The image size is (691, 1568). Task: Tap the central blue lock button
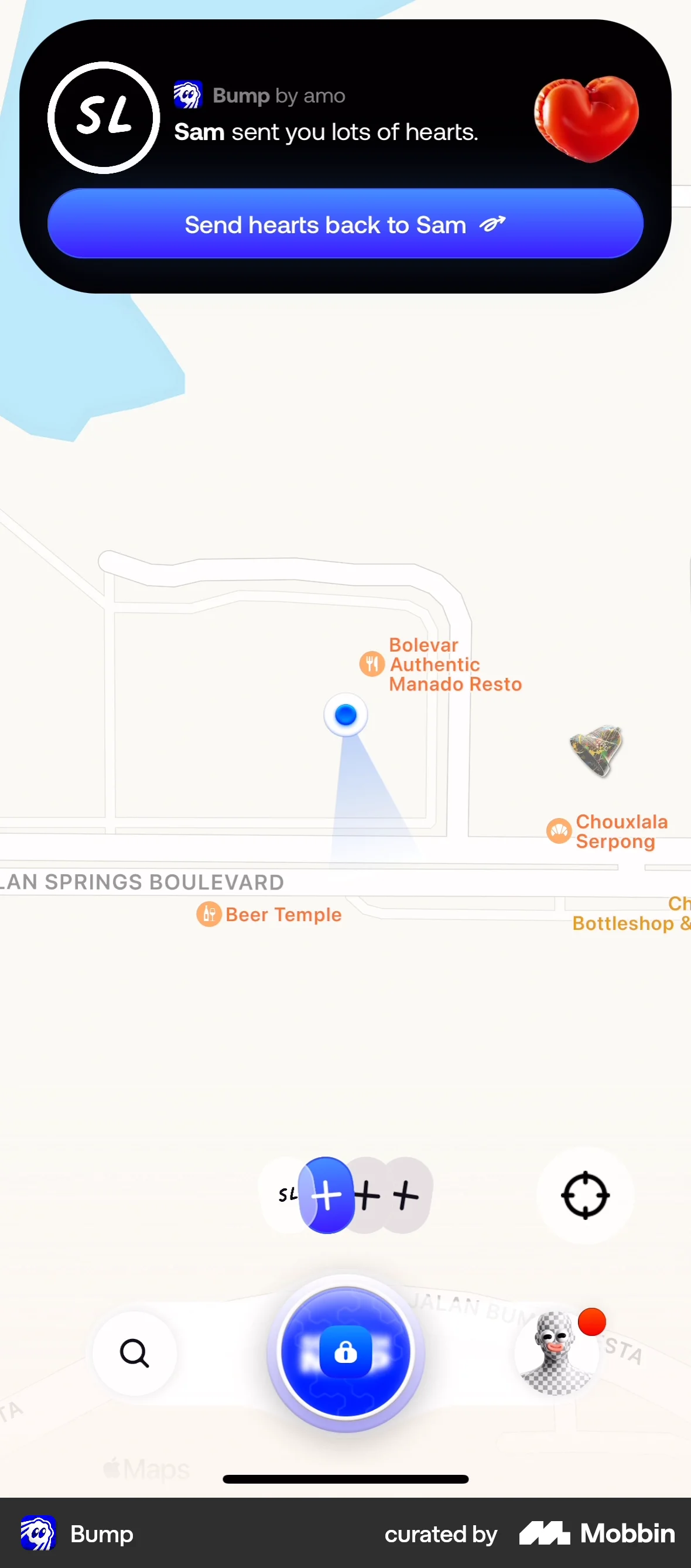tap(345, 1352)
